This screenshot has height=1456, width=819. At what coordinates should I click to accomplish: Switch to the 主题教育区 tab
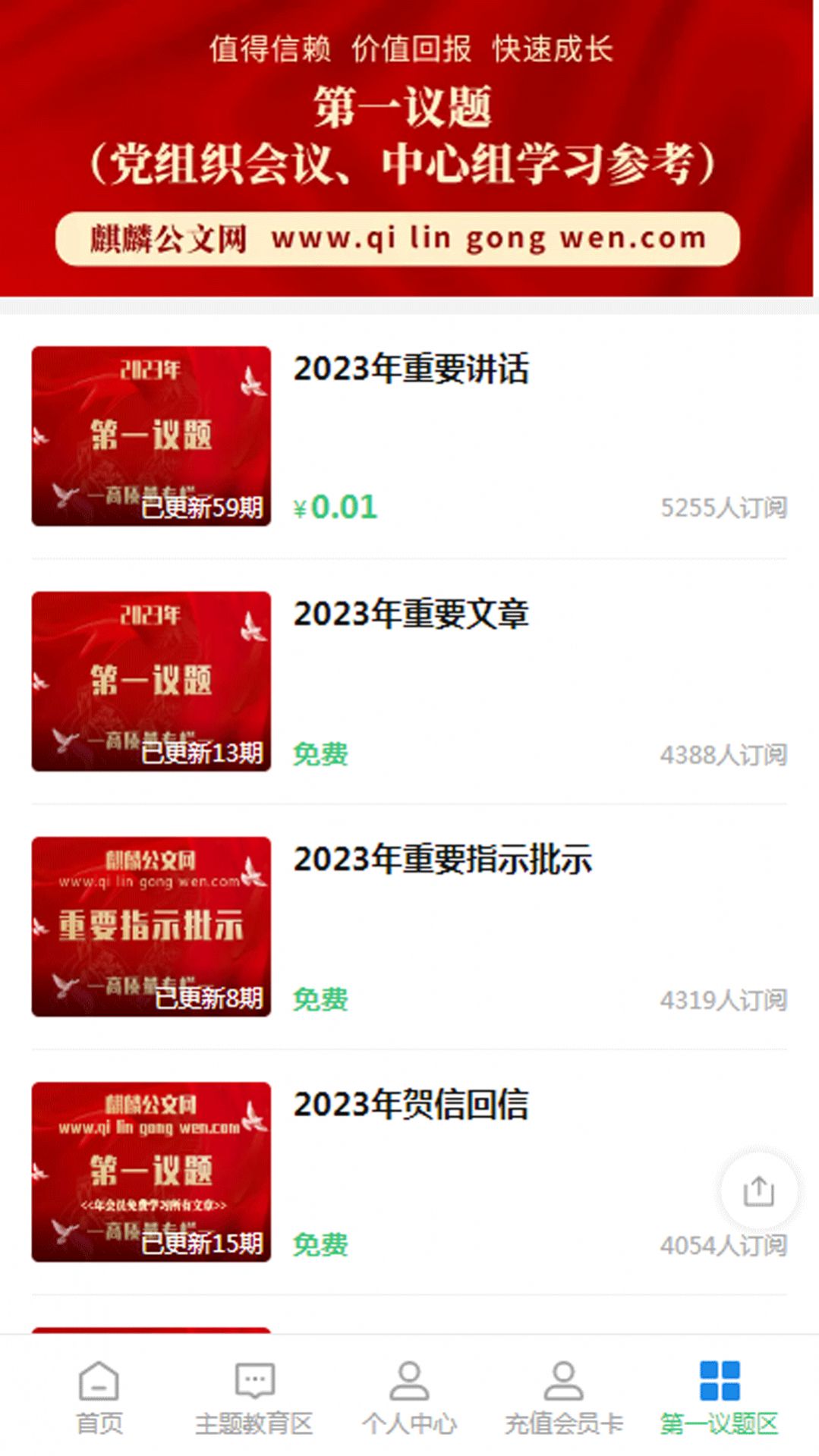coord(253,1419)
